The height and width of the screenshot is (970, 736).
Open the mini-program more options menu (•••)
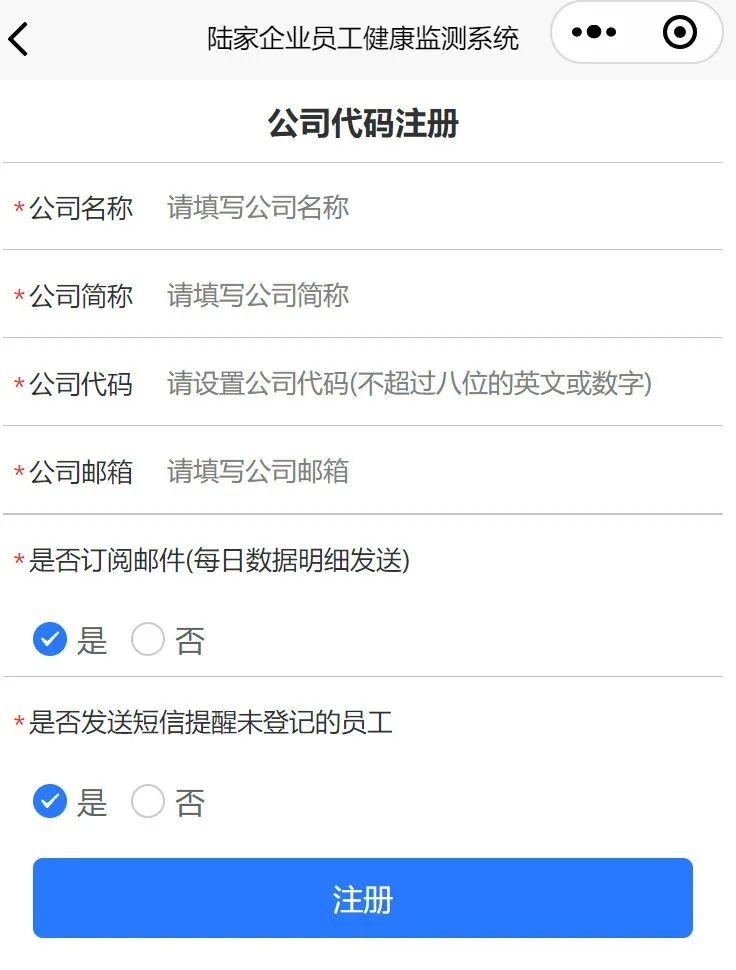[594, 32]
